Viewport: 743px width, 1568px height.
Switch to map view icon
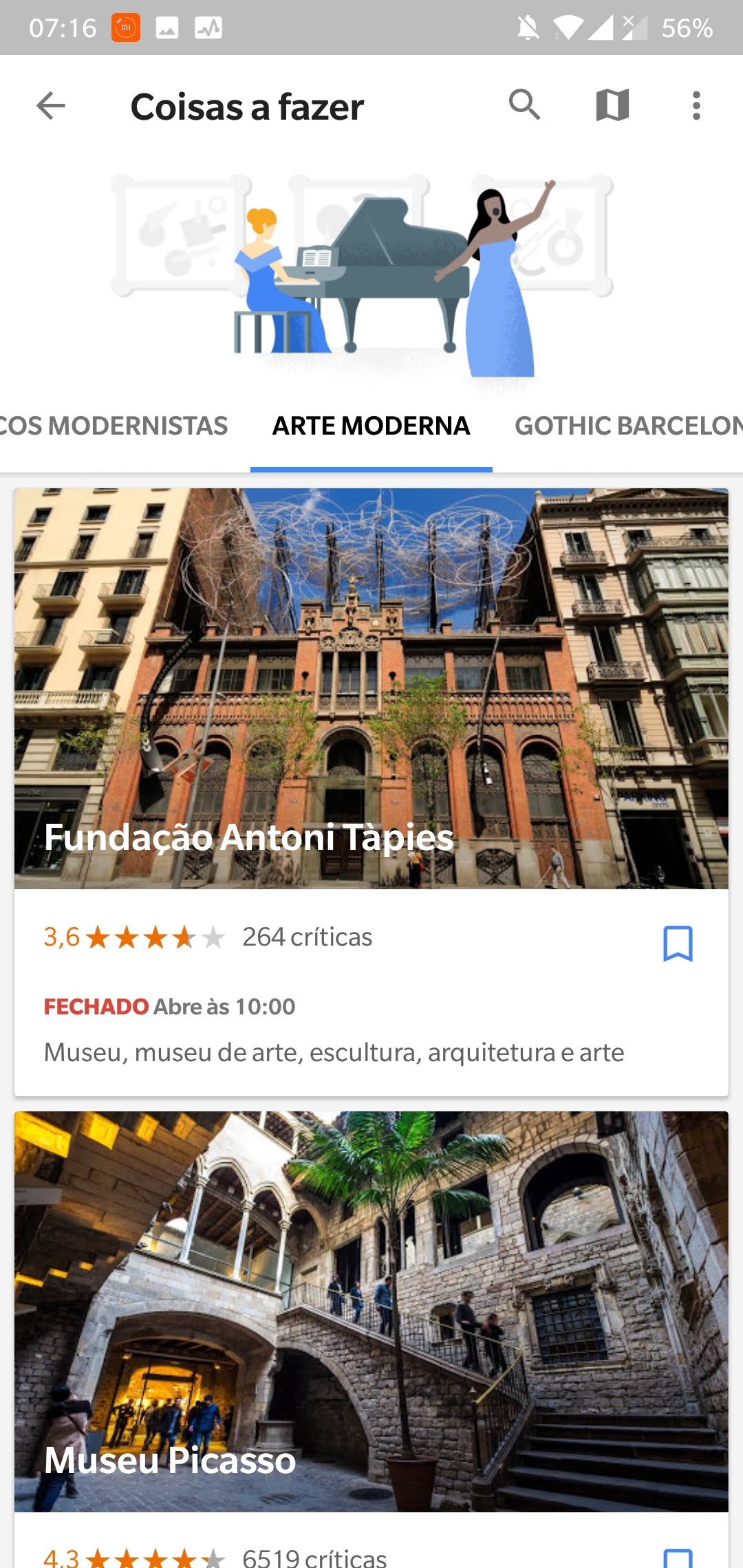tap(612, 105)
